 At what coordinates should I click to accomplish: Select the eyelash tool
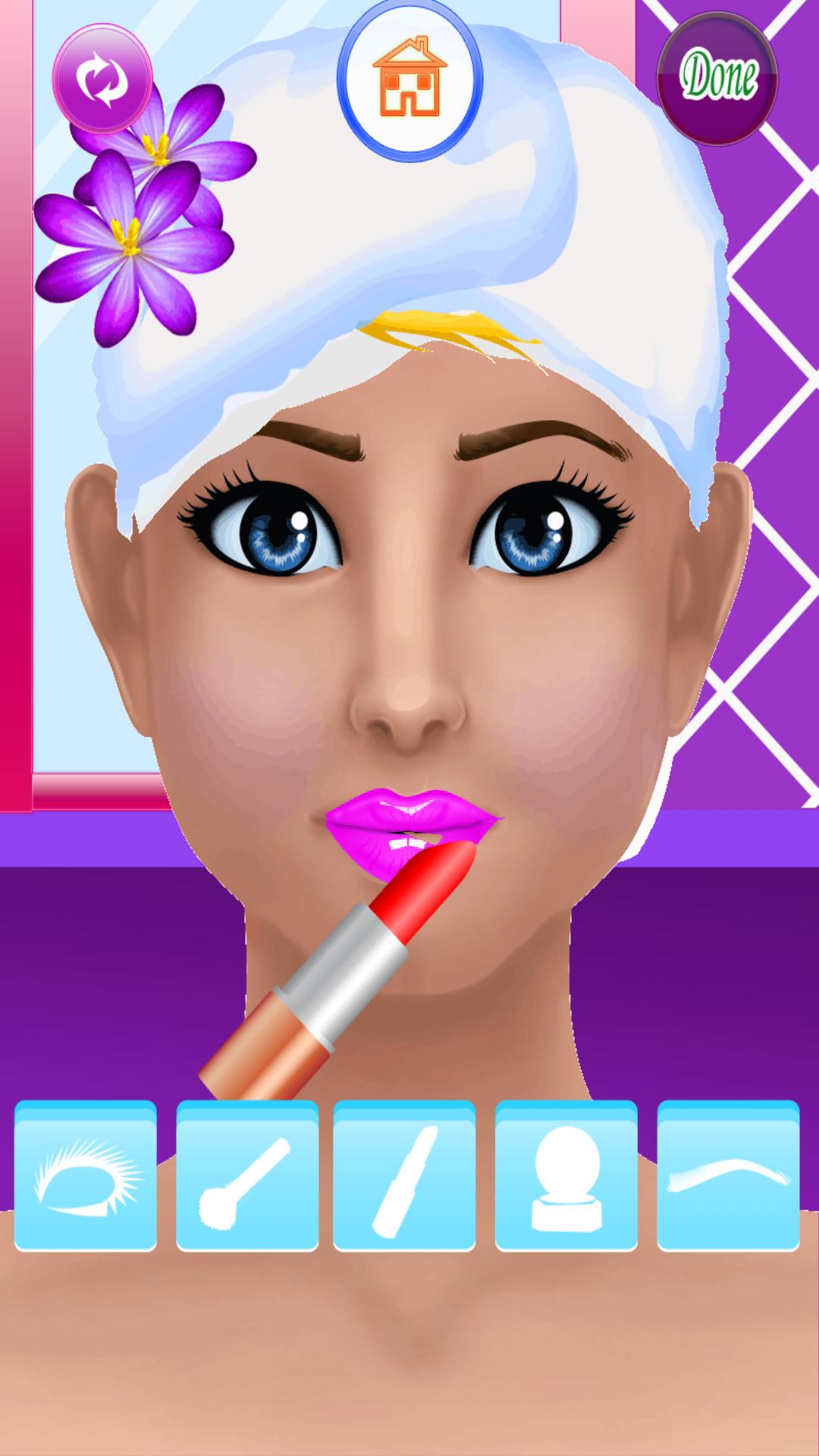point(86,1175)
